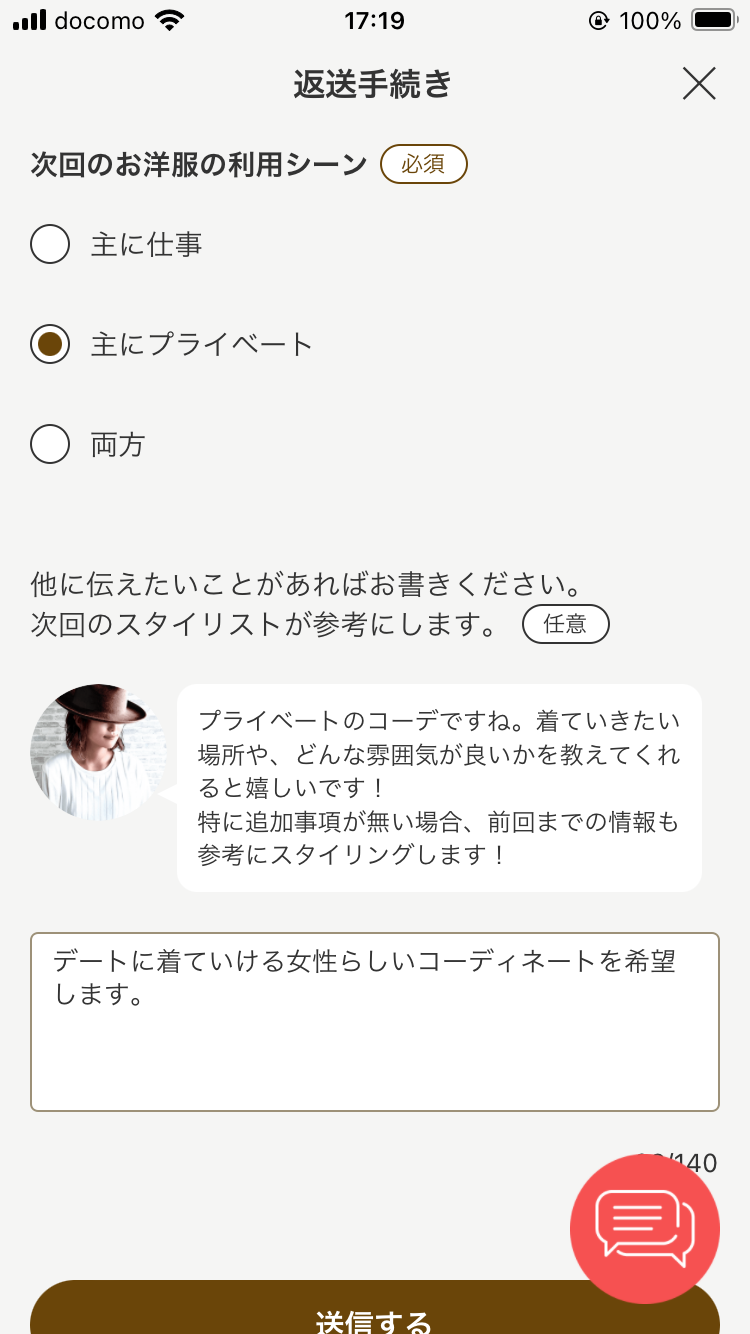750x1334 pixels.
Task: Open the red chat support bubble
Action: pyautogui.click(x=644, y=1228)
